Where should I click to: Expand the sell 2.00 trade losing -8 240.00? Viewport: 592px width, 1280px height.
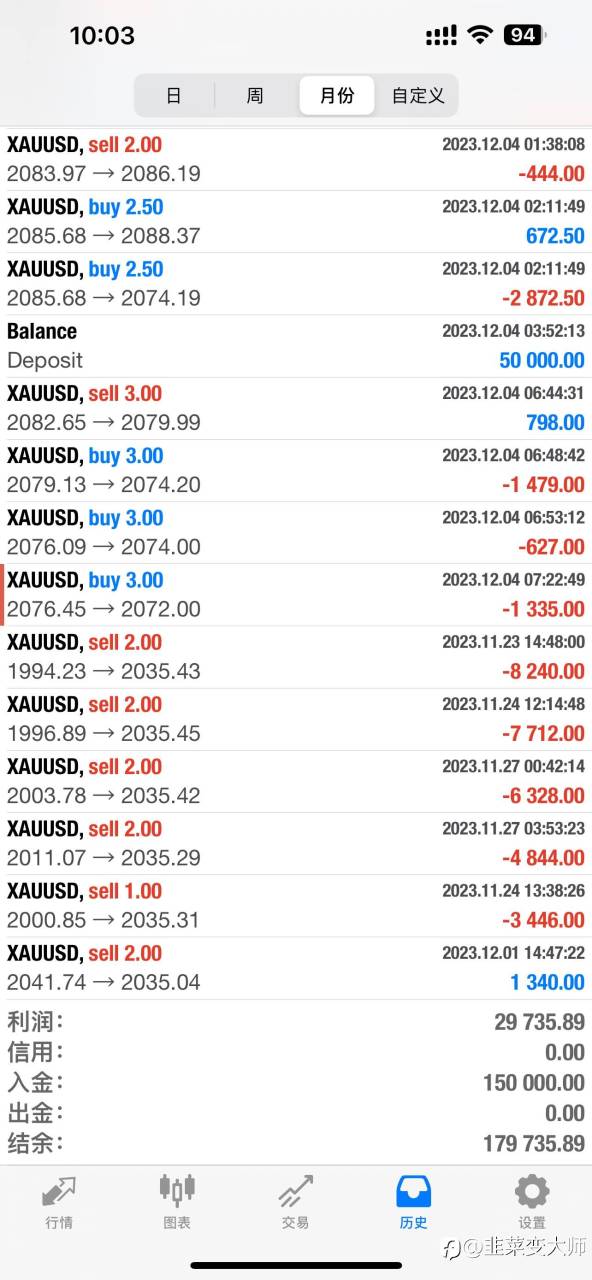[x=296, y=657]
